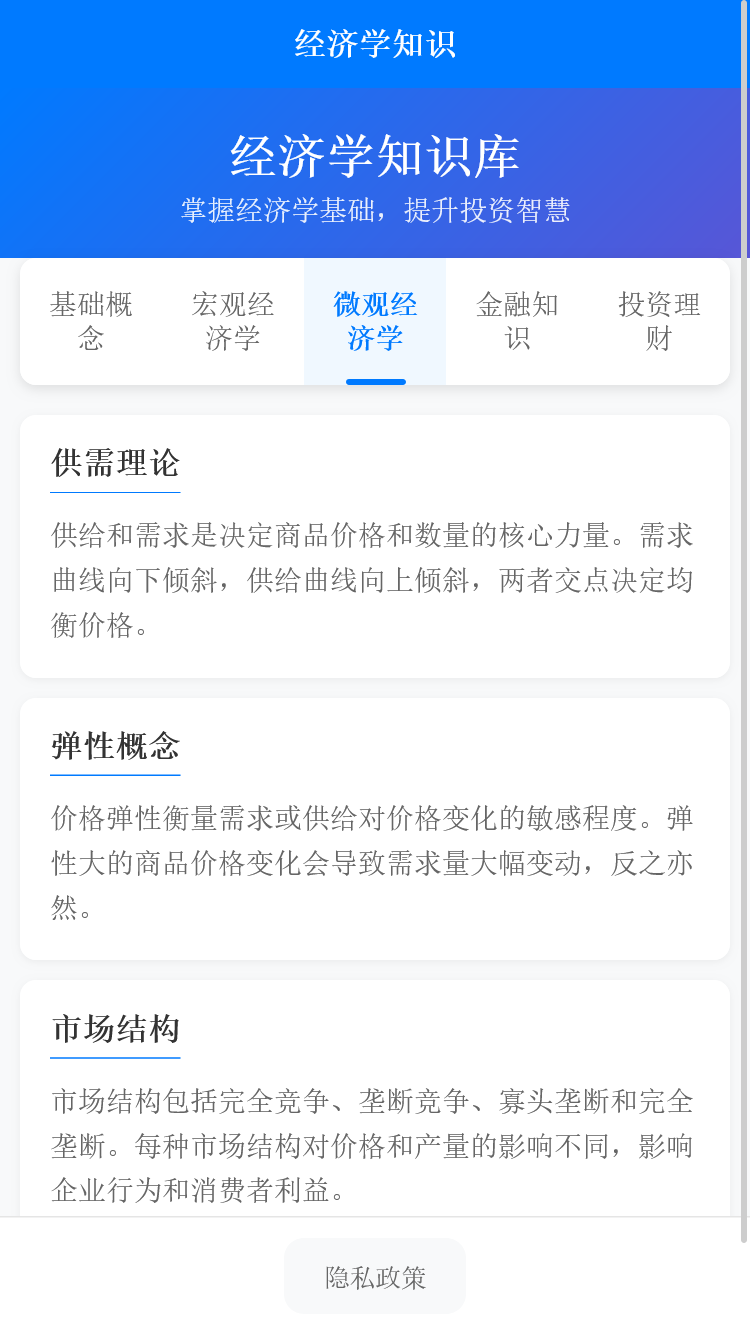The height and width of the screenshot is (1336, 752).
Task: Click the 供需理论 heading link
Action: 114,464
